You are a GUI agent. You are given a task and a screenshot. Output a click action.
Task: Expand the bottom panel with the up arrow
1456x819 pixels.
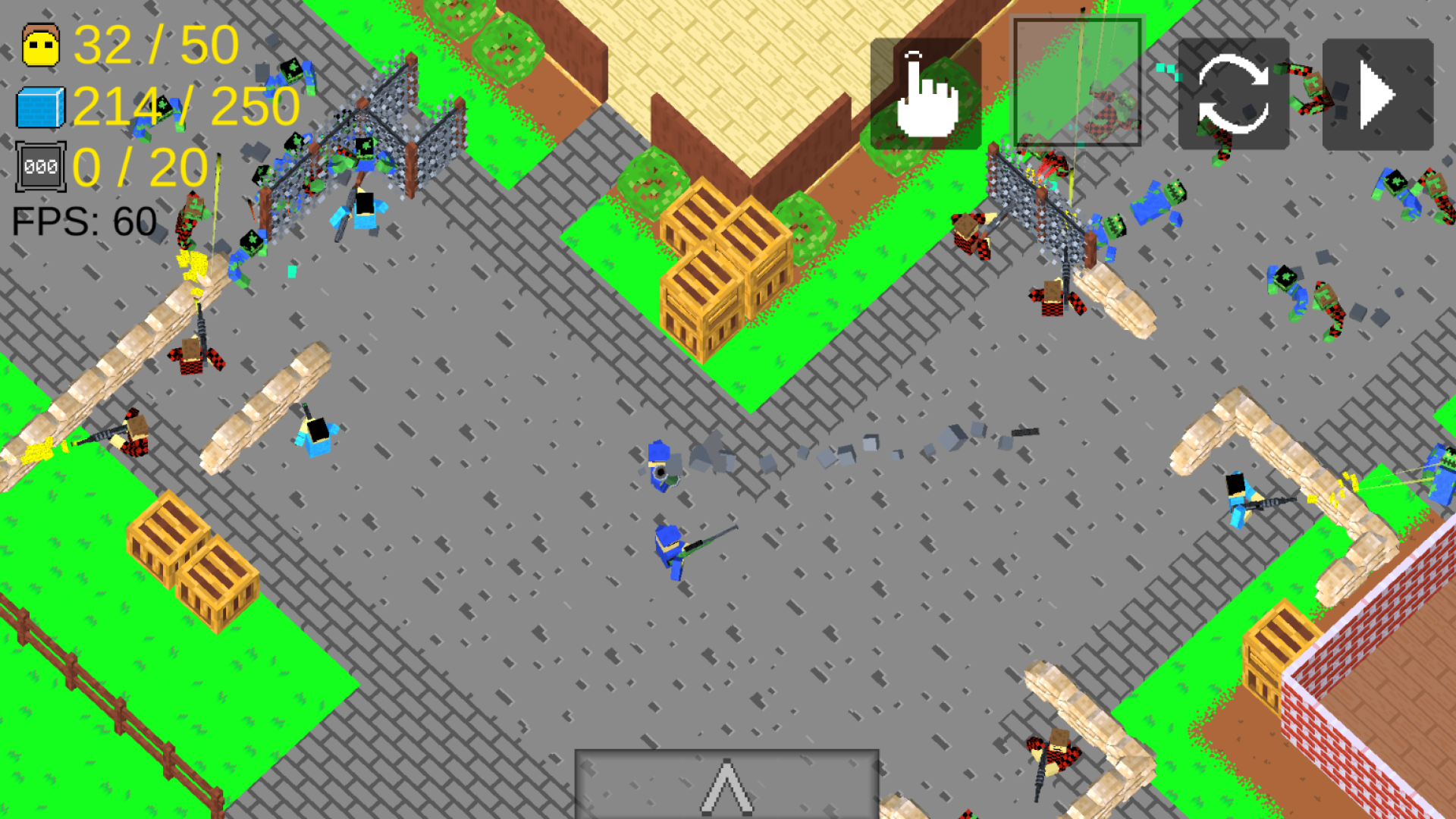726,784
